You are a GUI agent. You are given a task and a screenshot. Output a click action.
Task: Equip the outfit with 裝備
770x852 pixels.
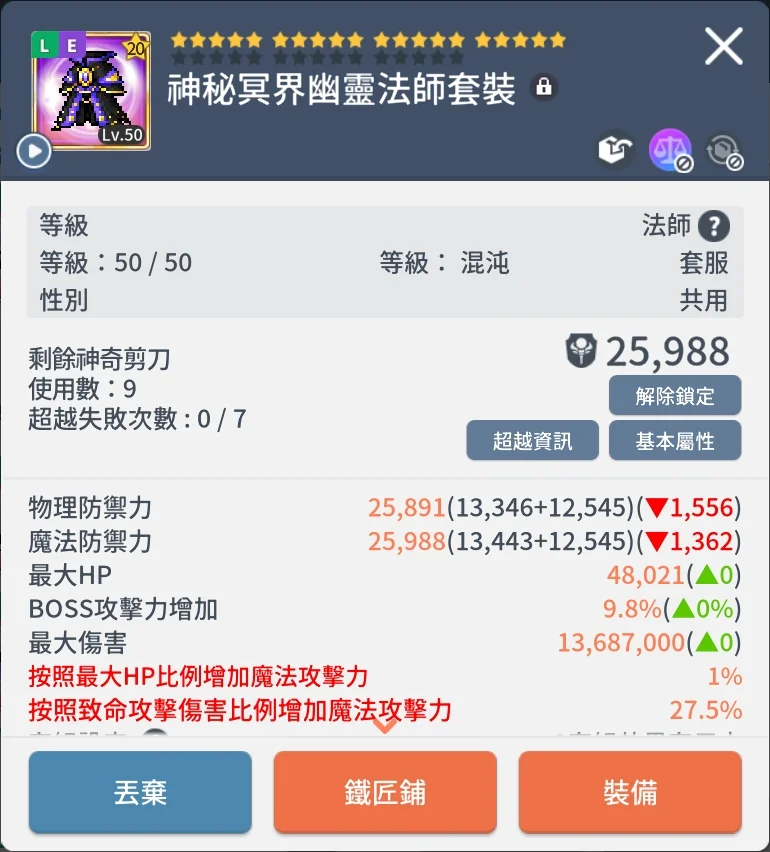pyautogui.click(x=630, y=792)
